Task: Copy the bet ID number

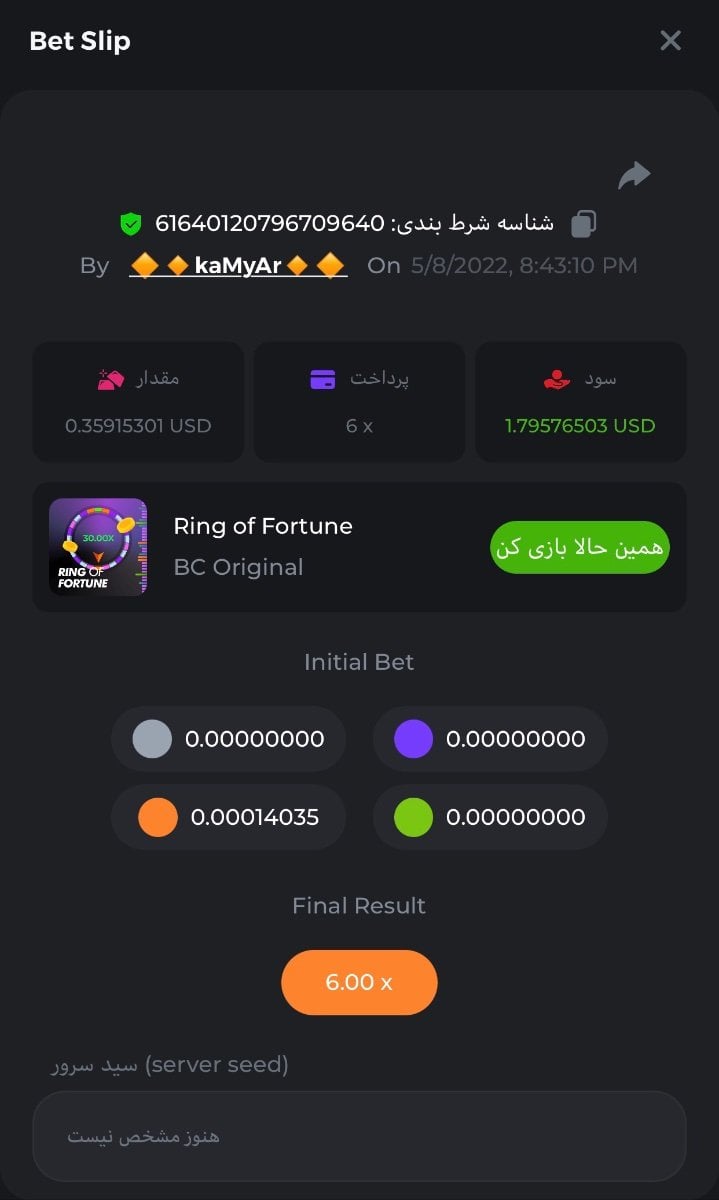Action: (x=584, y=224)
